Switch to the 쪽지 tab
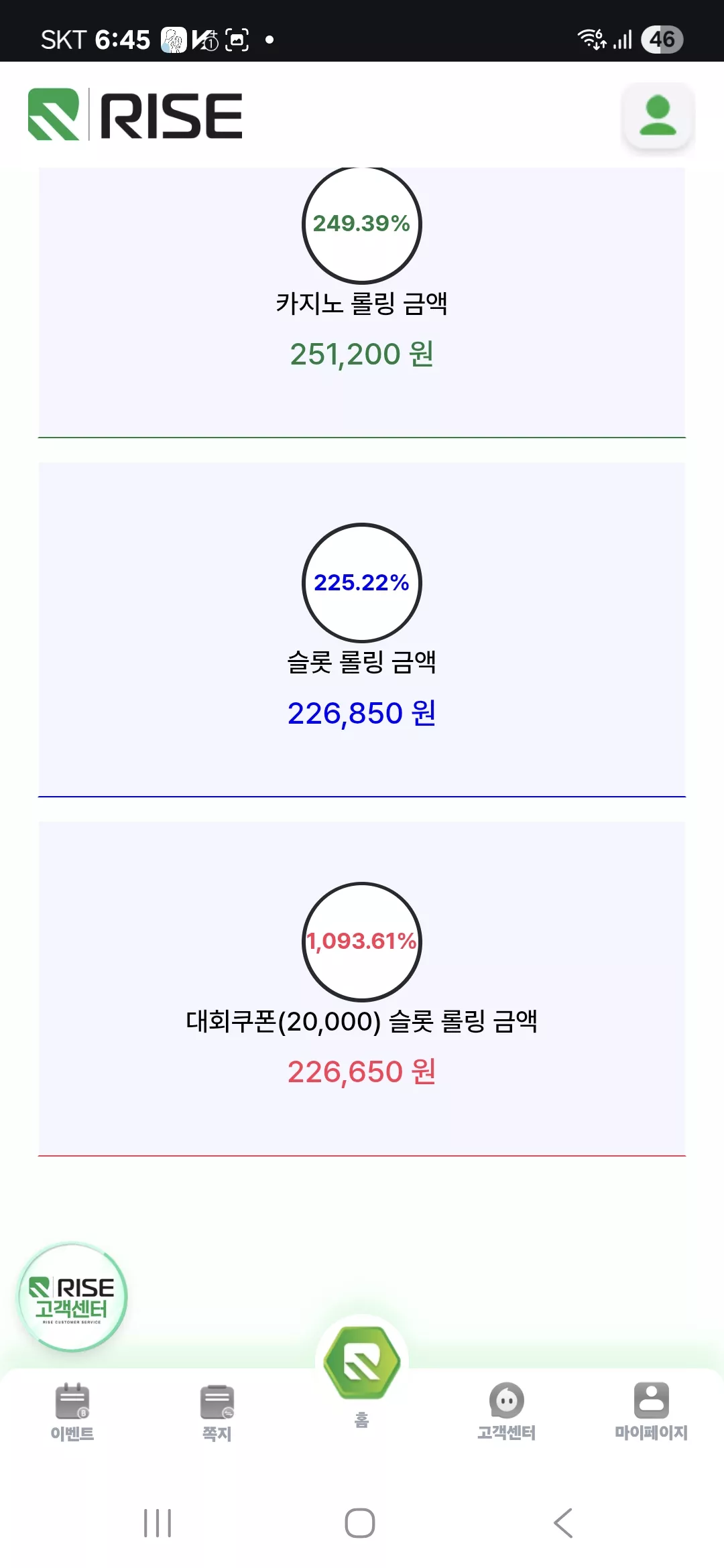Screen dimensions: 724x1568 (217, 1412)
